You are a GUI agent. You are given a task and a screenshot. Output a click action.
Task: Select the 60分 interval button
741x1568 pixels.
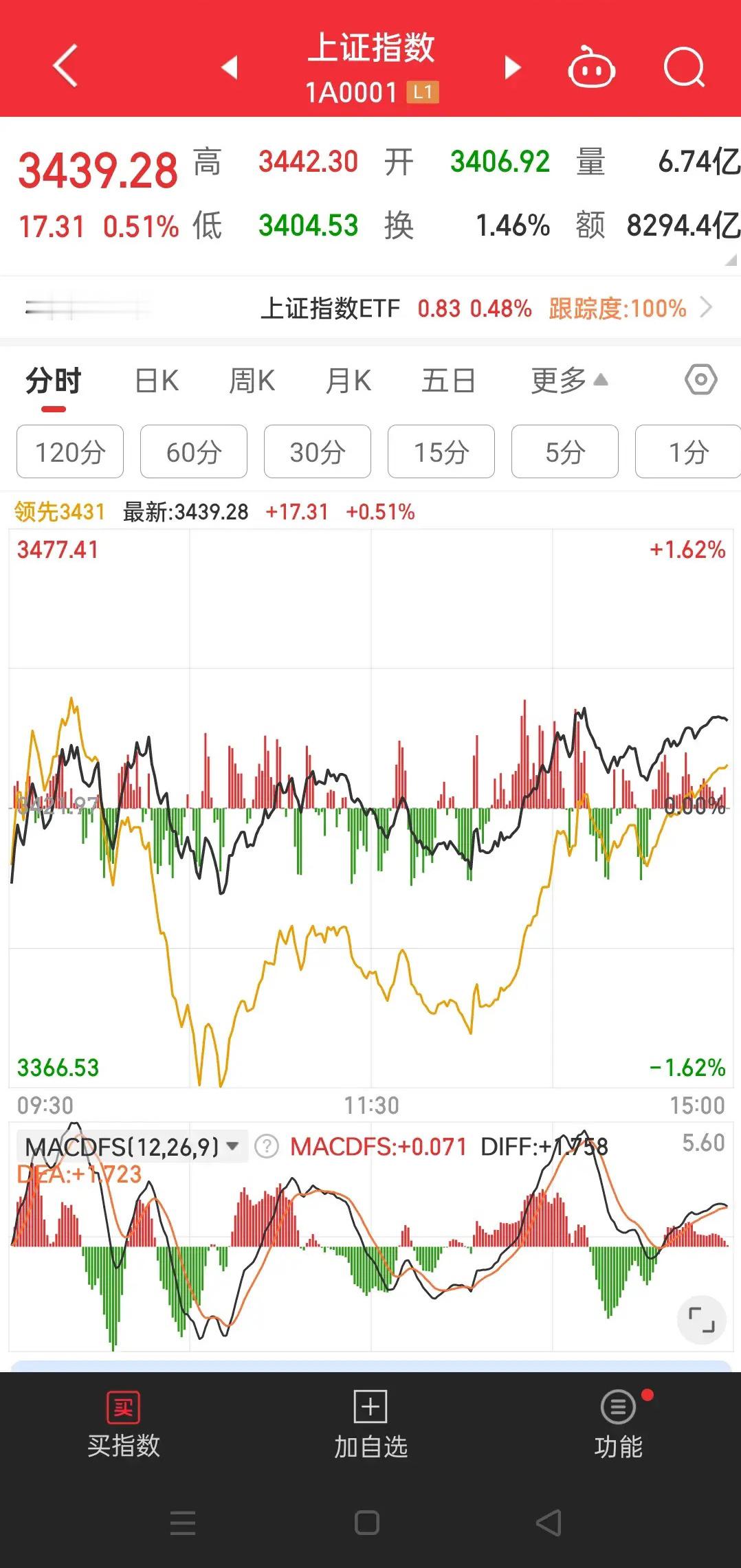193,452
